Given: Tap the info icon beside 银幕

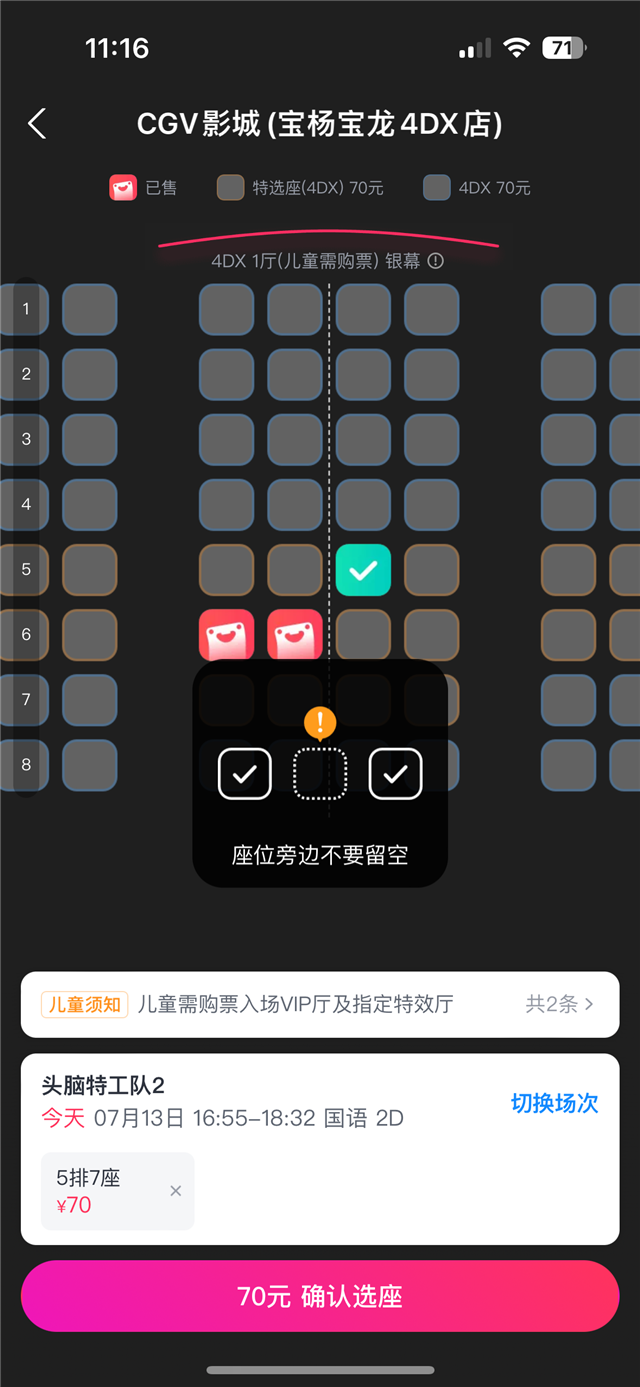Looking at the screenshot, I should tap(435, 261).
